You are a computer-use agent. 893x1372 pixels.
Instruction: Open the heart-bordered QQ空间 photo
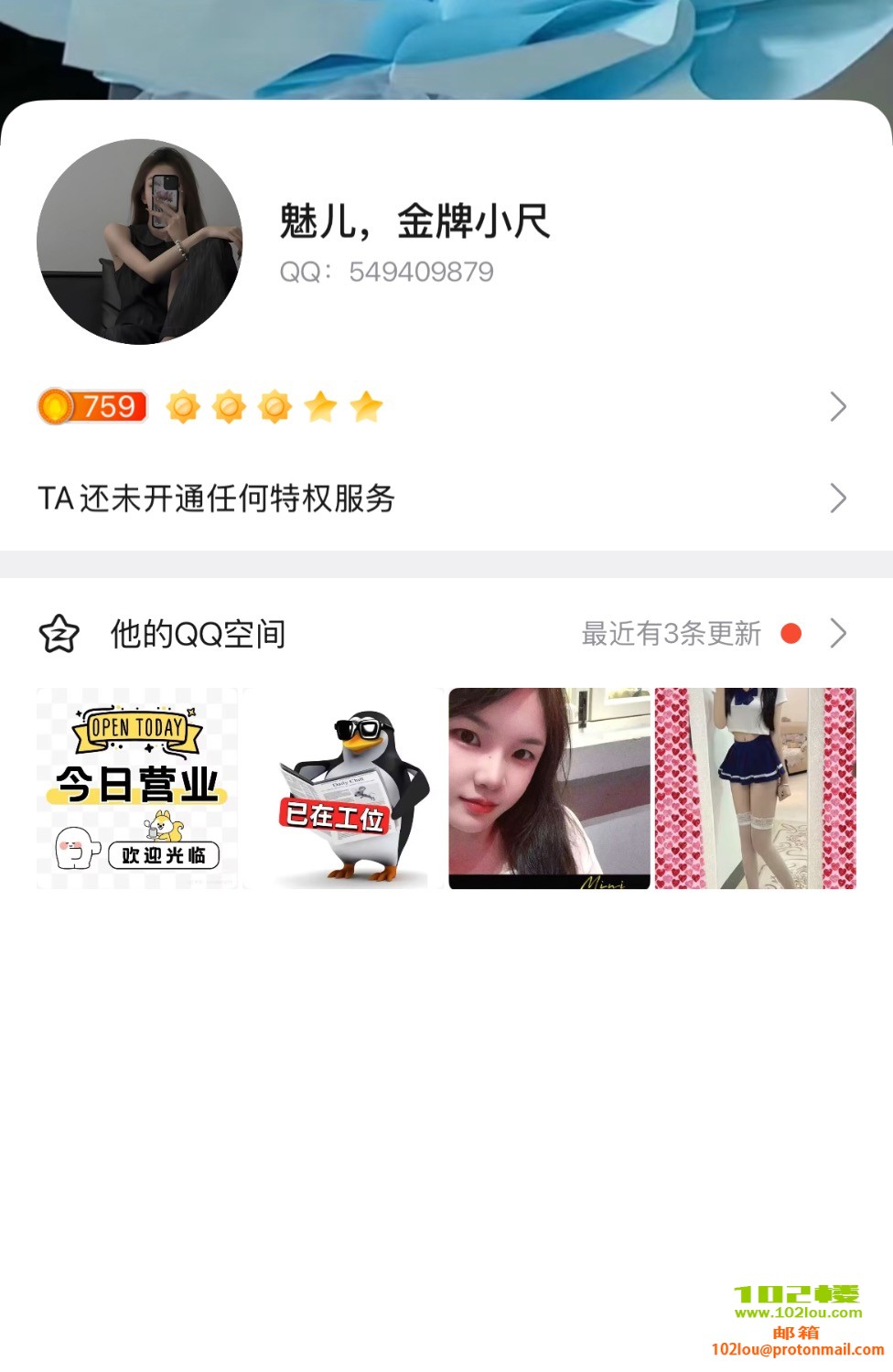[x=756, y=788]
